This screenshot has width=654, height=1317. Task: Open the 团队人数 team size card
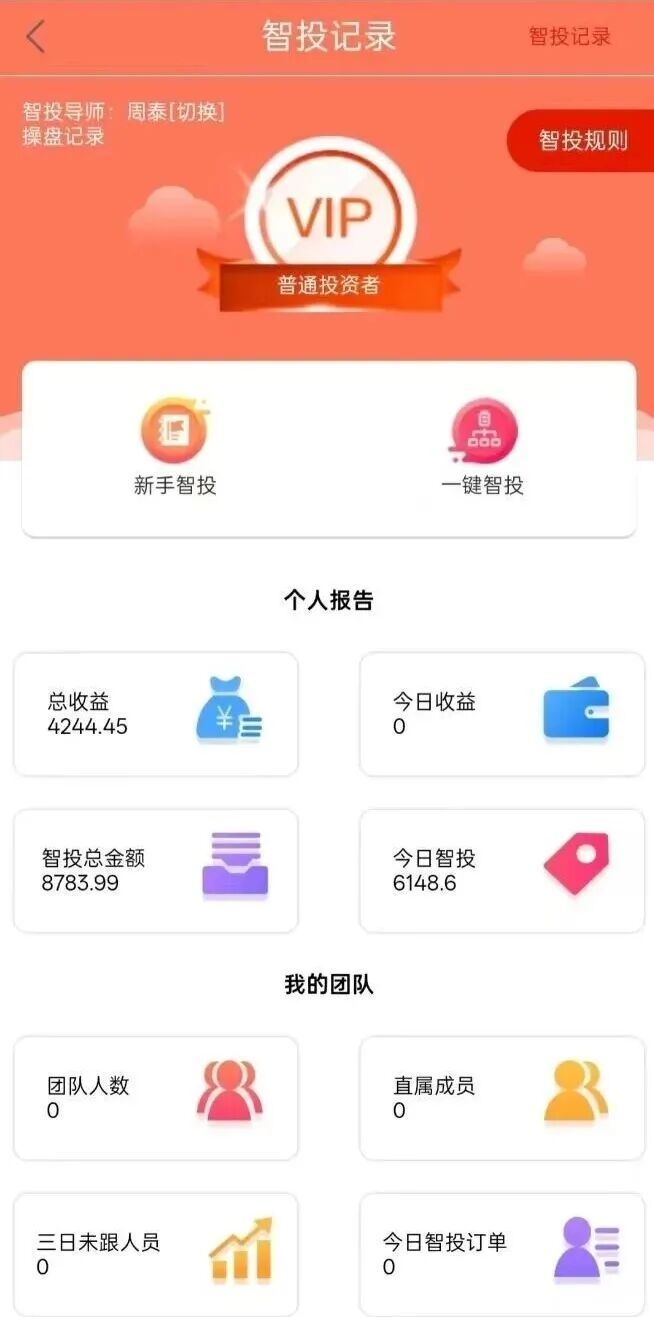click(156, 1097)
